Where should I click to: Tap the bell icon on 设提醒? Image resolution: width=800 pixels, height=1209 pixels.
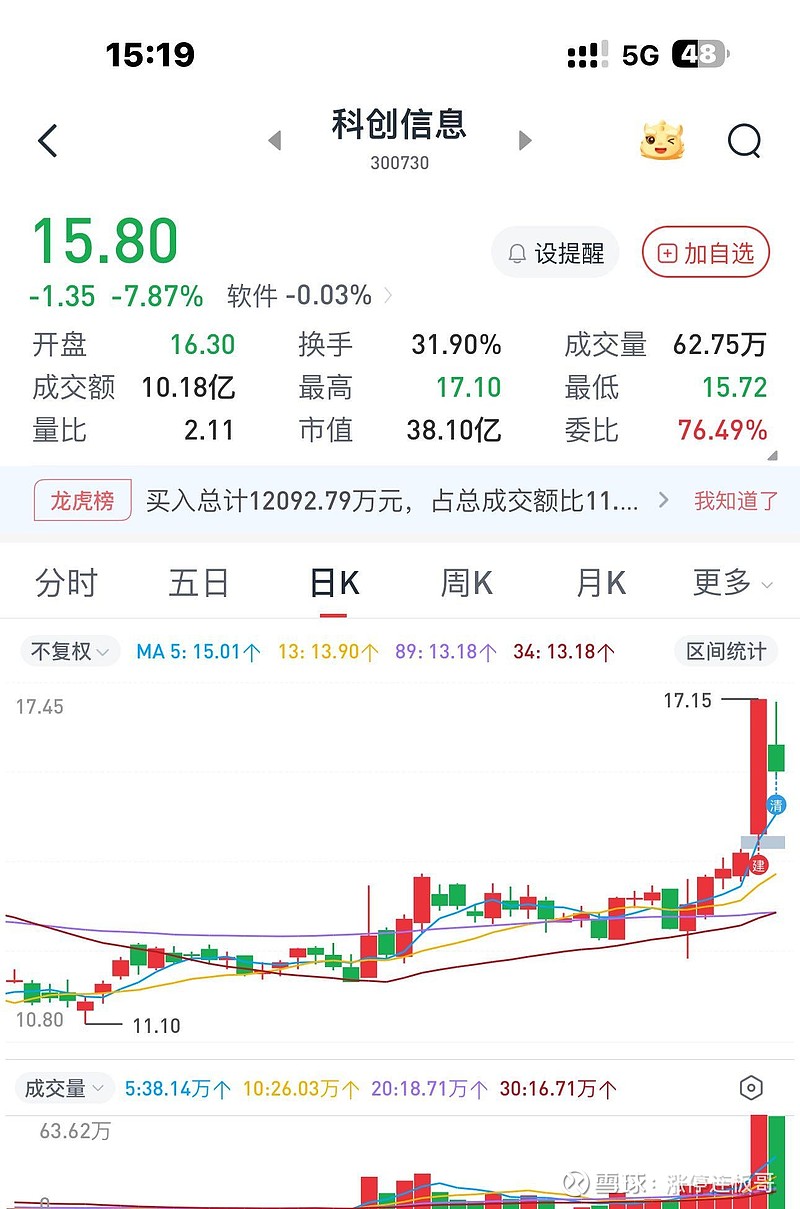pyautogui.click(x=514, y=253)
